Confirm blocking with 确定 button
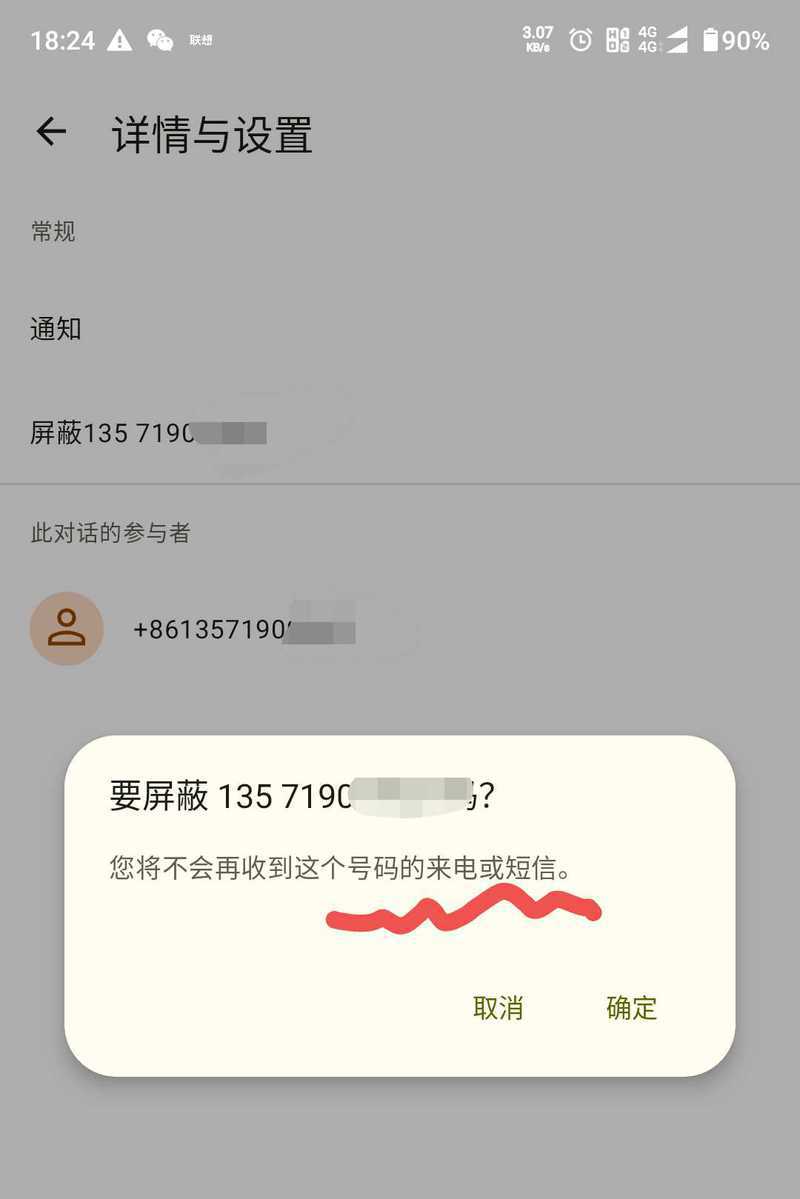The image size is (800, 1199). pyautogui.click(x=631, y=1007)
